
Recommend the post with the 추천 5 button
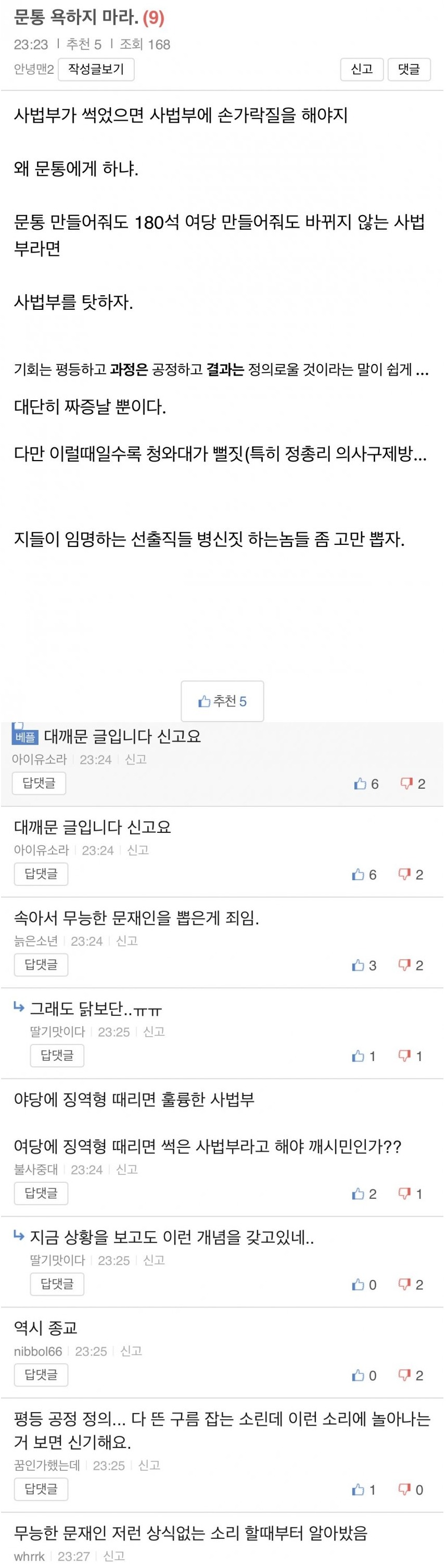click(x=222, y=701)
